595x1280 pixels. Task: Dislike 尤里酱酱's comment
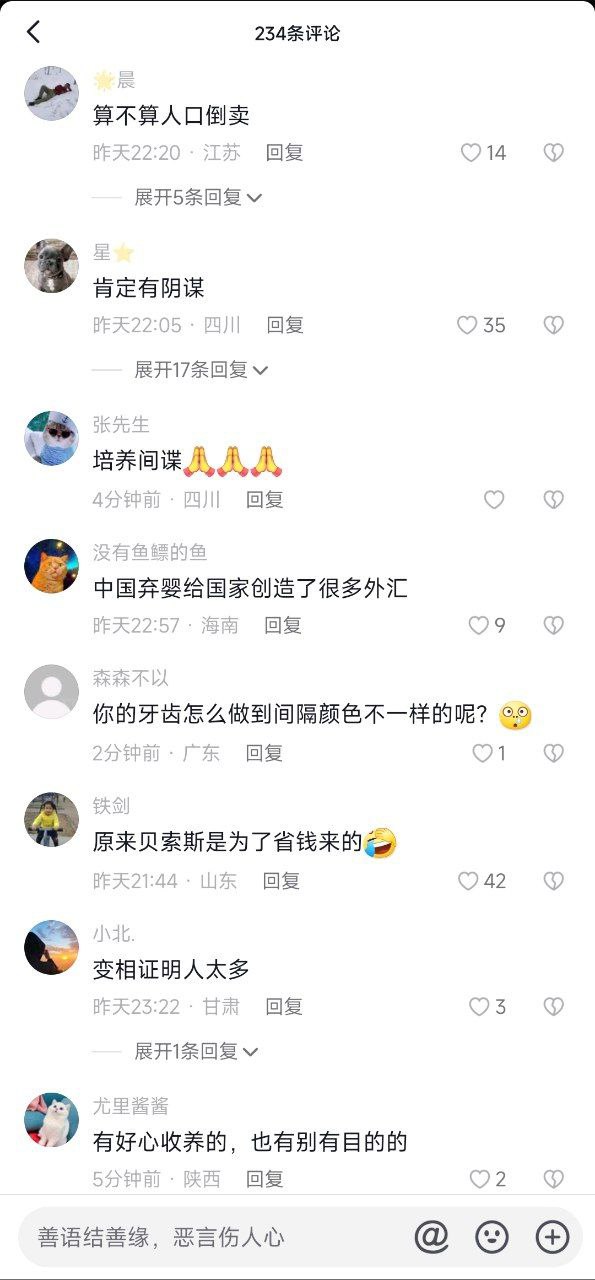click(x=553, y=1179)
